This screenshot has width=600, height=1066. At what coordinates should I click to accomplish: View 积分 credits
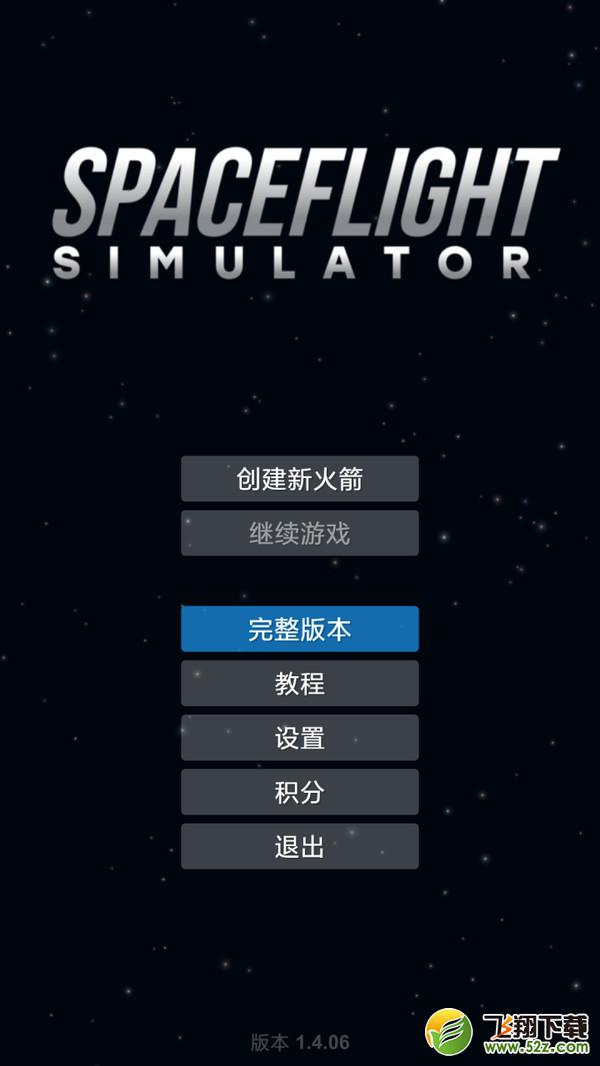point(300,792)
